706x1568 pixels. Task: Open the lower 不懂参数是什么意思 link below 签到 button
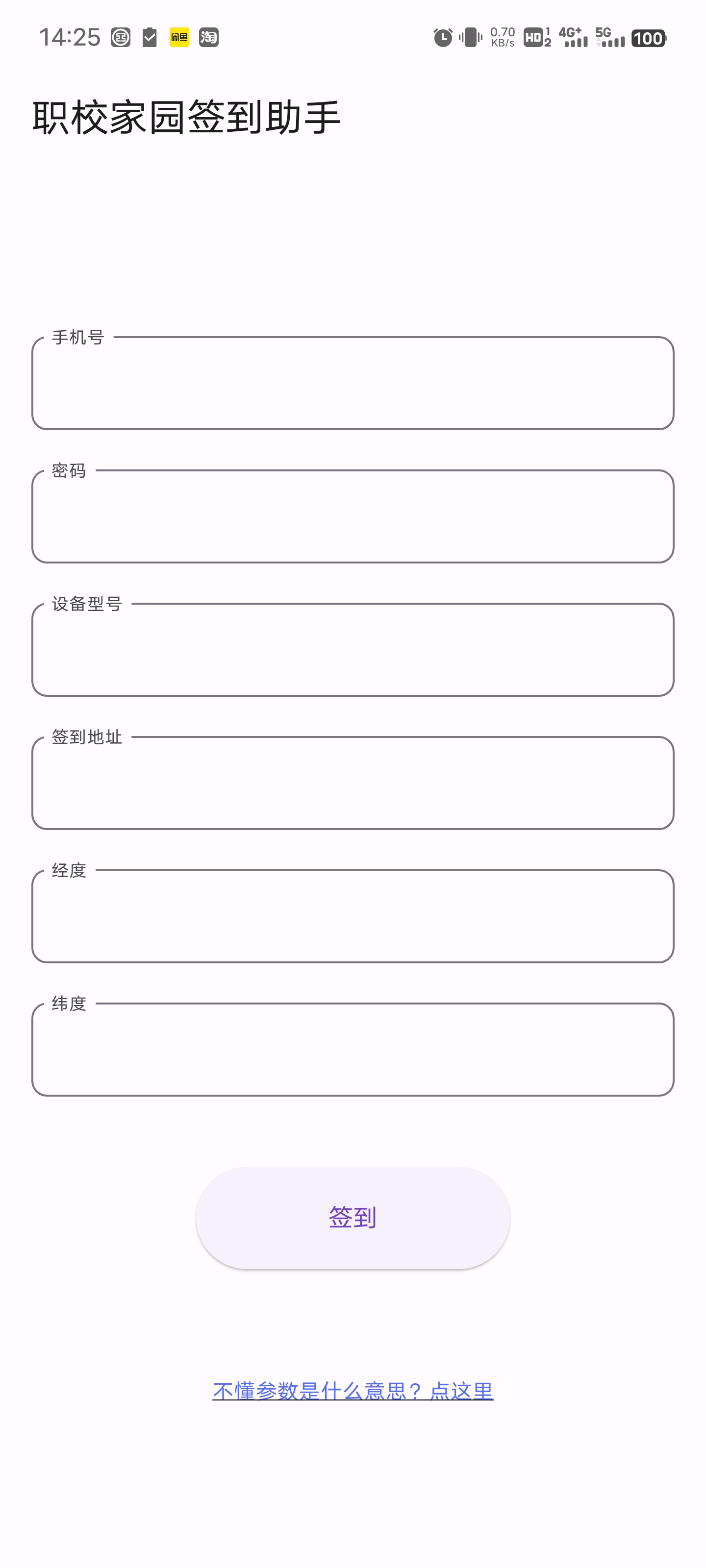click(353, 1391)
